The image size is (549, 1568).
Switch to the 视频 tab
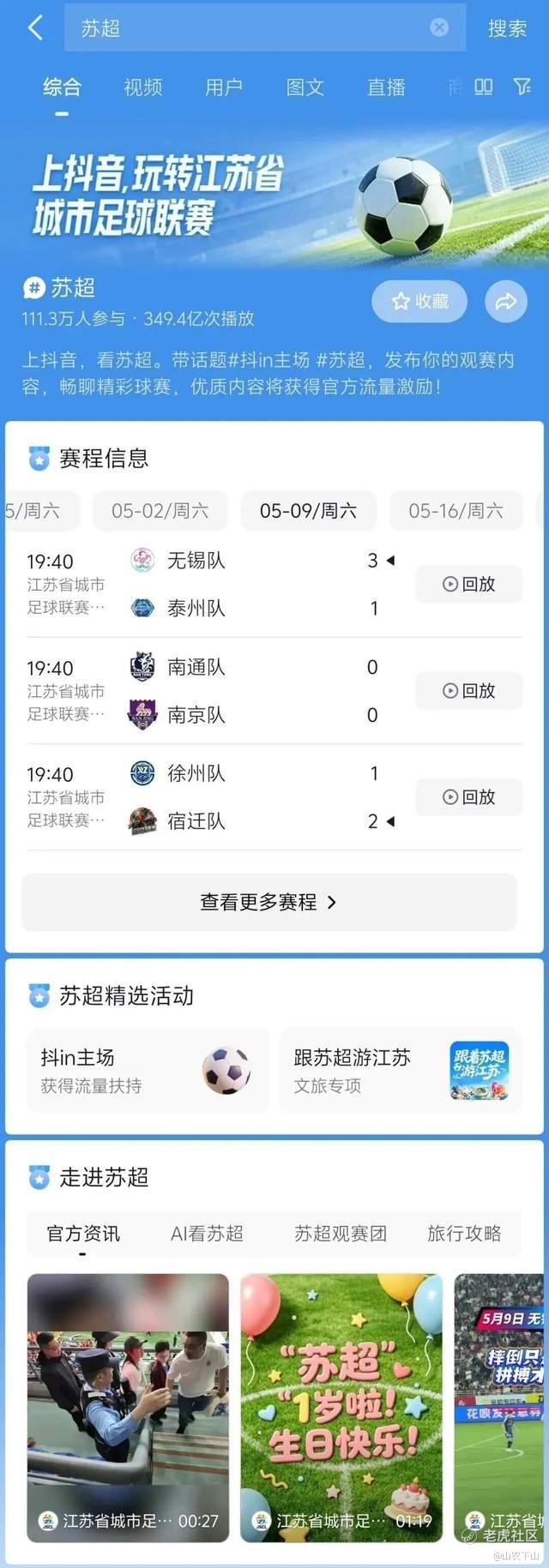143,87
